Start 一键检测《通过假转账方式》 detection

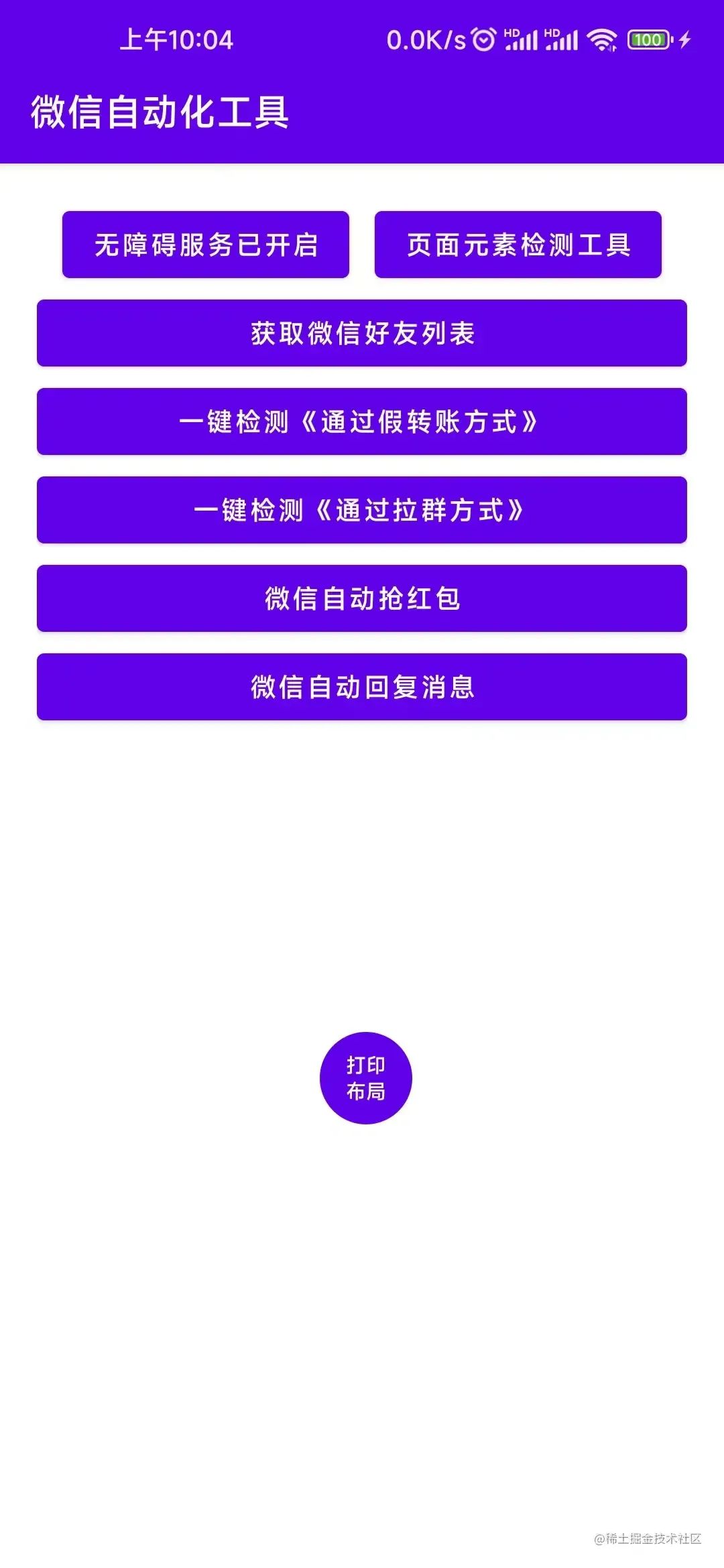[362, 421]
